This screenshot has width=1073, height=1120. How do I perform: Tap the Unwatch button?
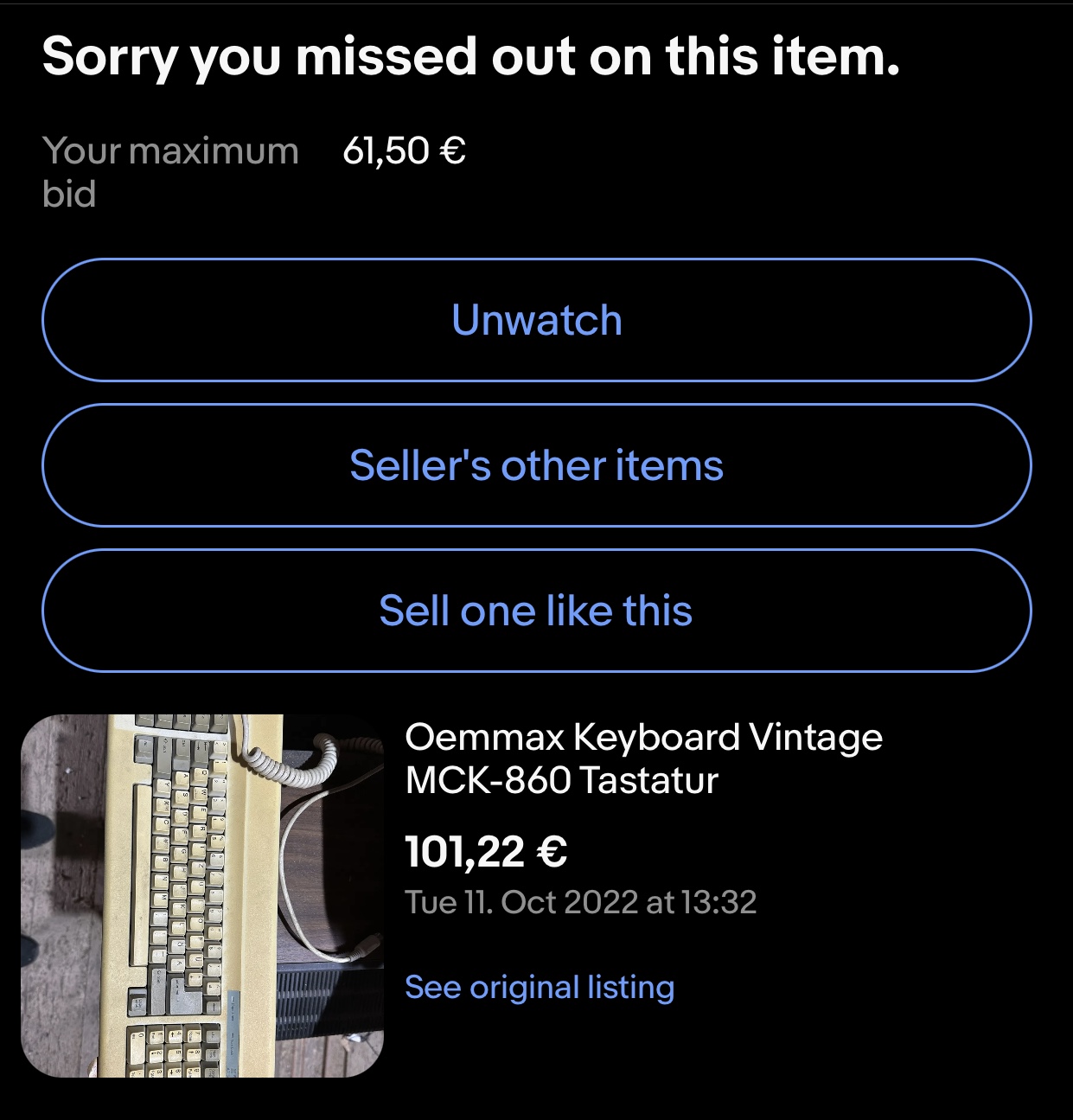(x=536, y=320)
